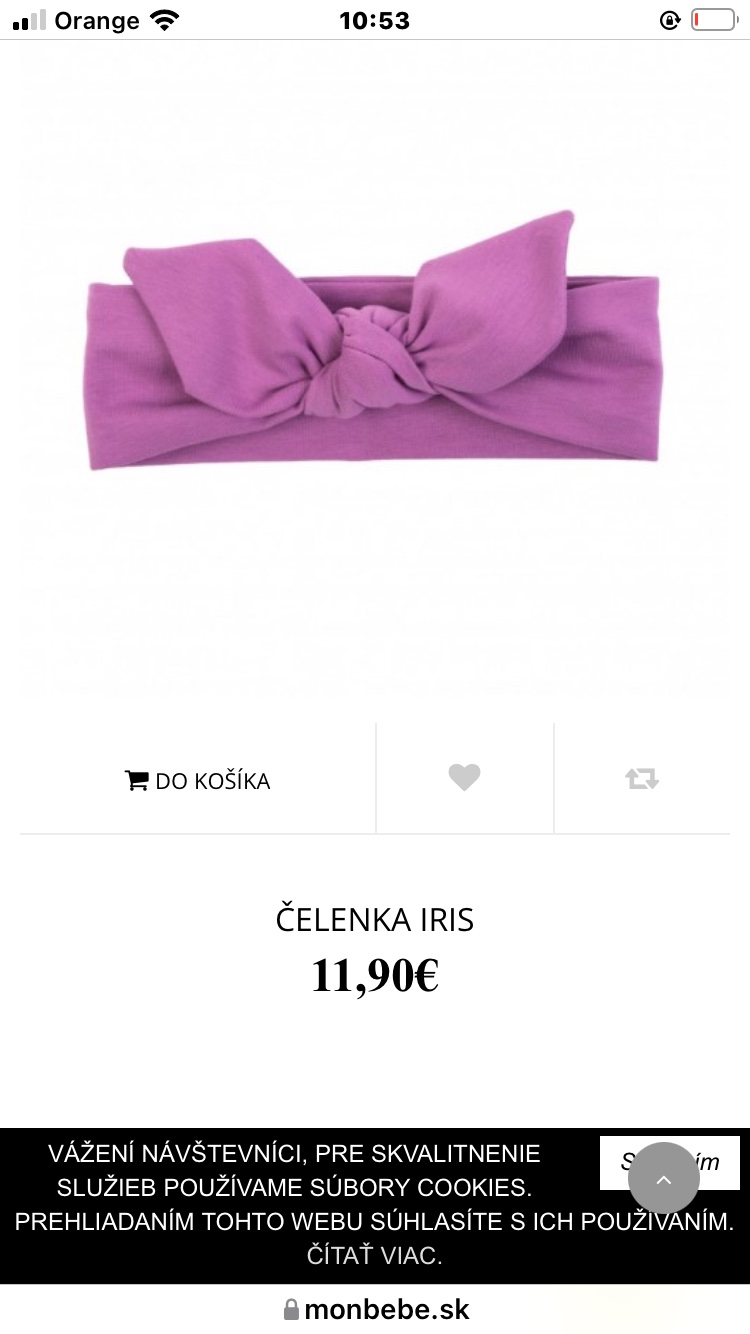
Task: Add Čelenka Iris to the cart
Action: [198, 780]
